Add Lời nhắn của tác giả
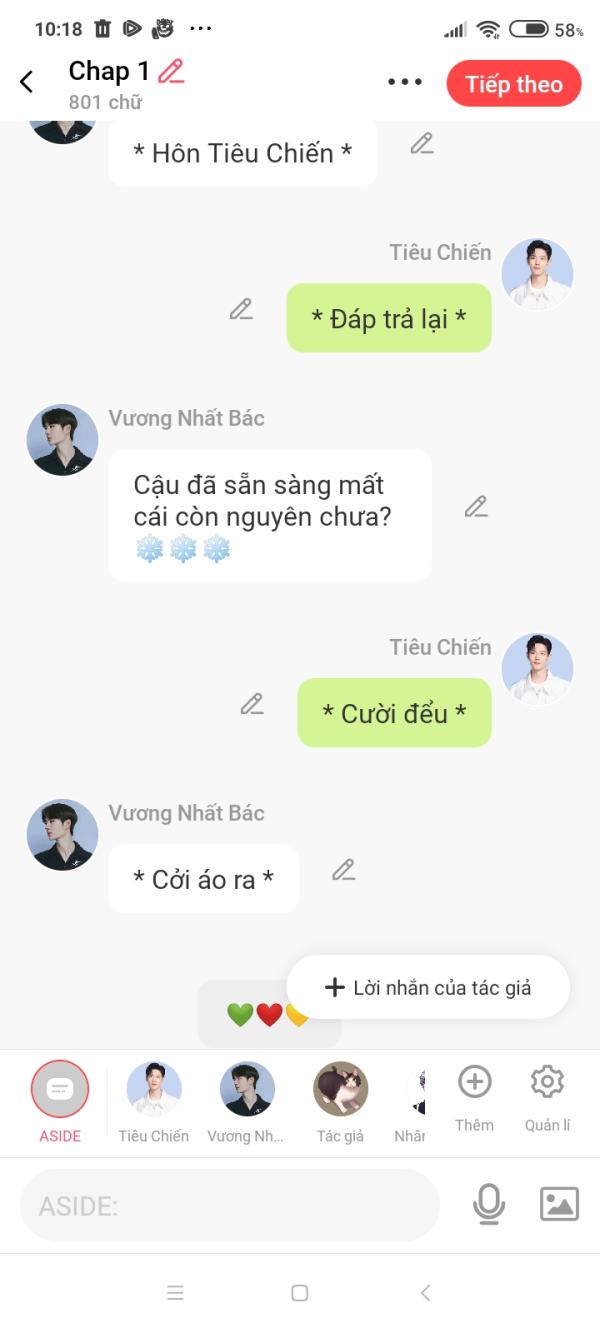 click(428, 988)
